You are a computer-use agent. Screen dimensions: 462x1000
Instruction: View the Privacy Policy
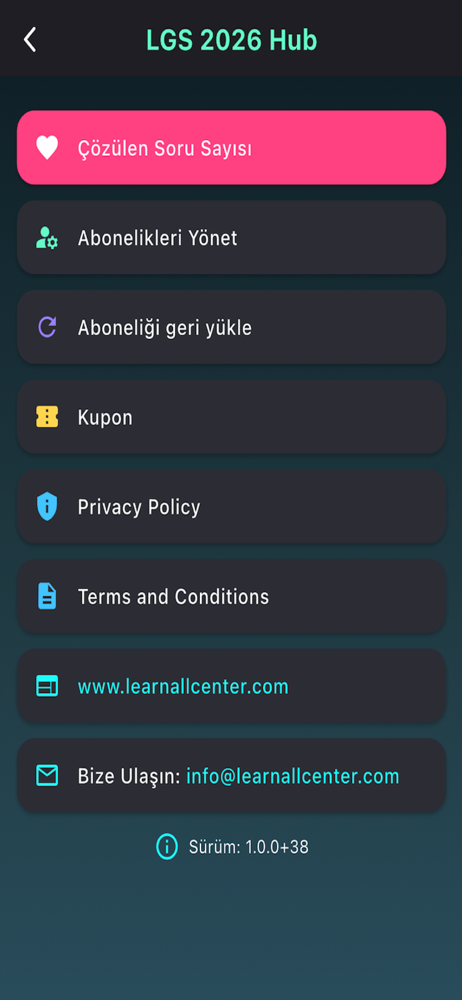[231, 507]
